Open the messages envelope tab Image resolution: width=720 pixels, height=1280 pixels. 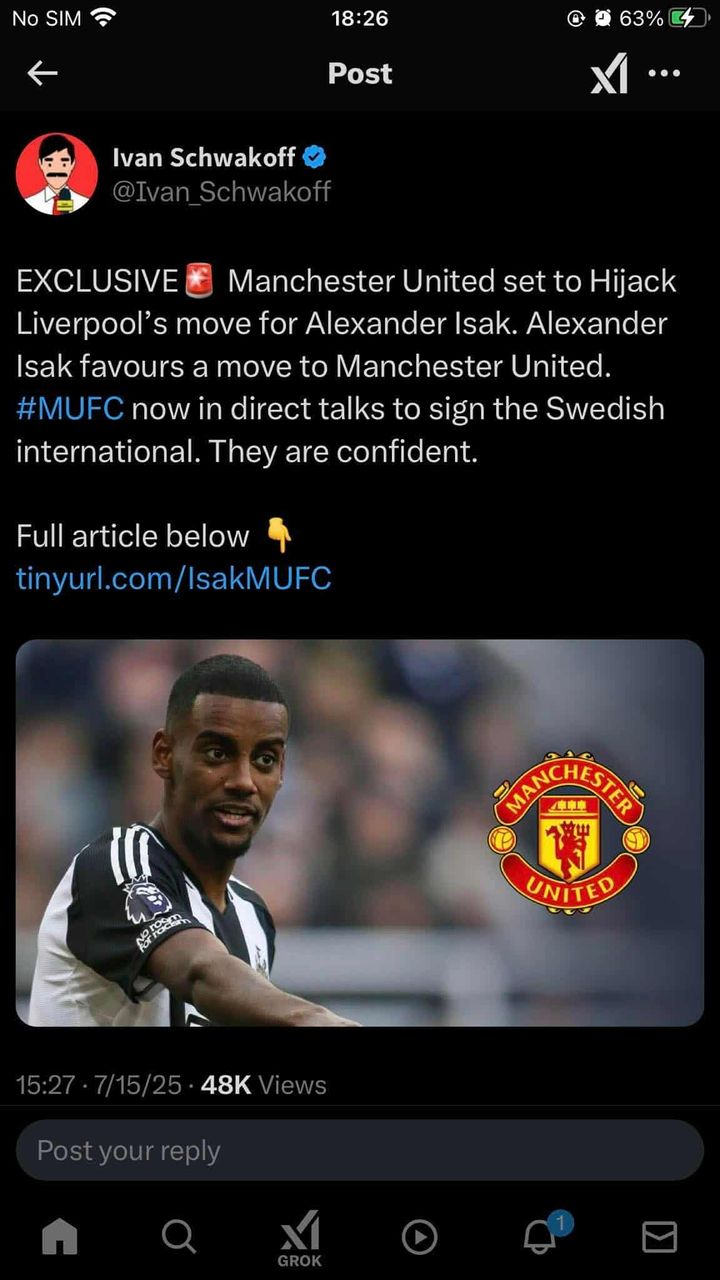coord(659,1238)
